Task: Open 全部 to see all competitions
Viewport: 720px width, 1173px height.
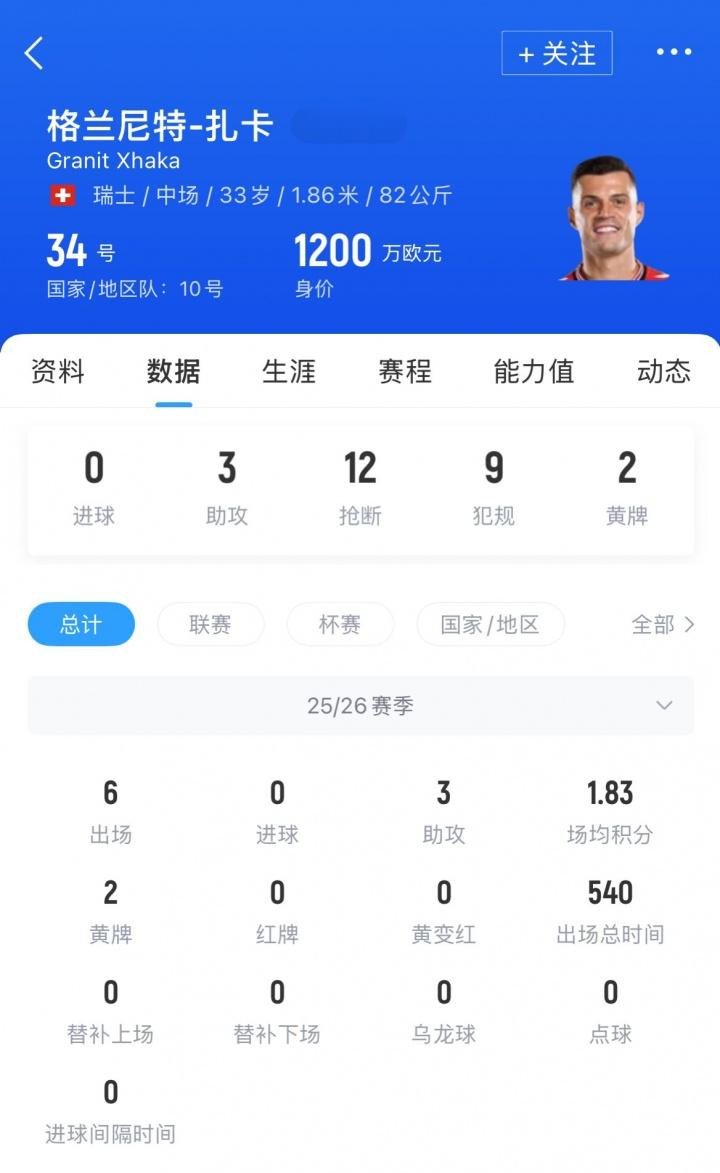Action: [x=662, y=624]
